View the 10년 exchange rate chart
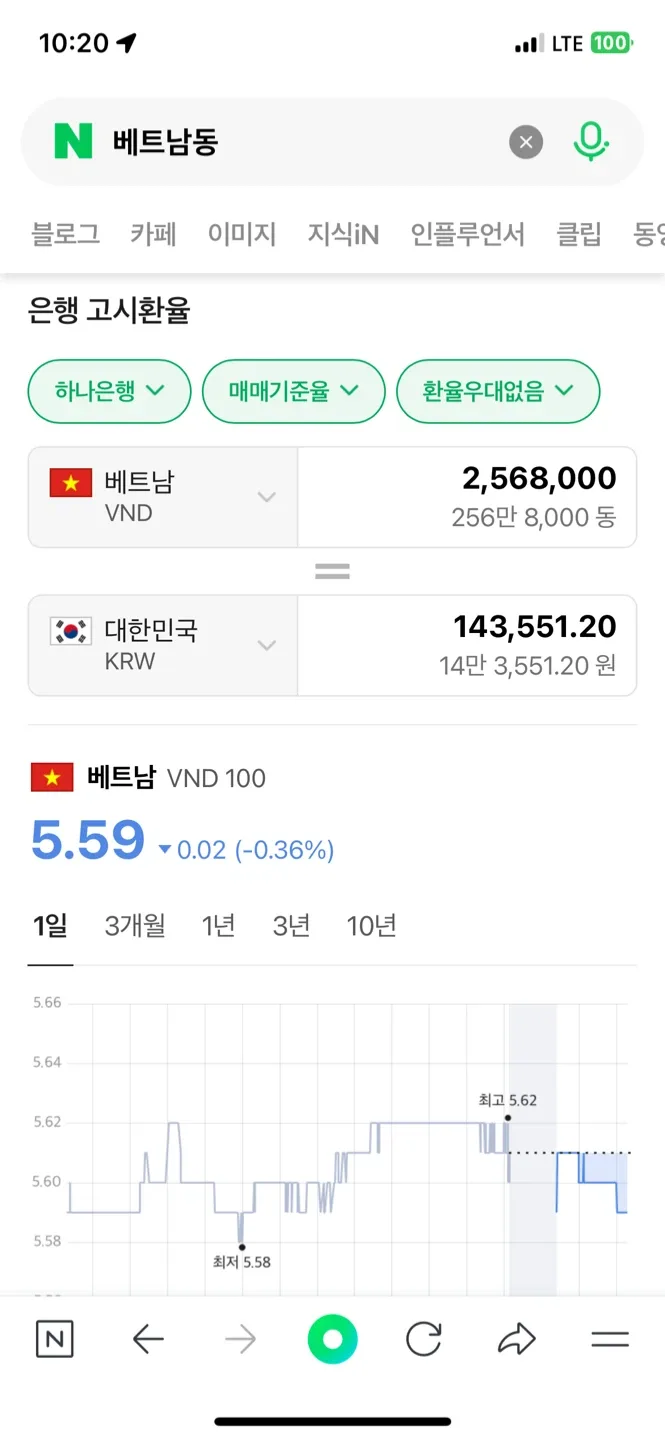 [371, 926]
